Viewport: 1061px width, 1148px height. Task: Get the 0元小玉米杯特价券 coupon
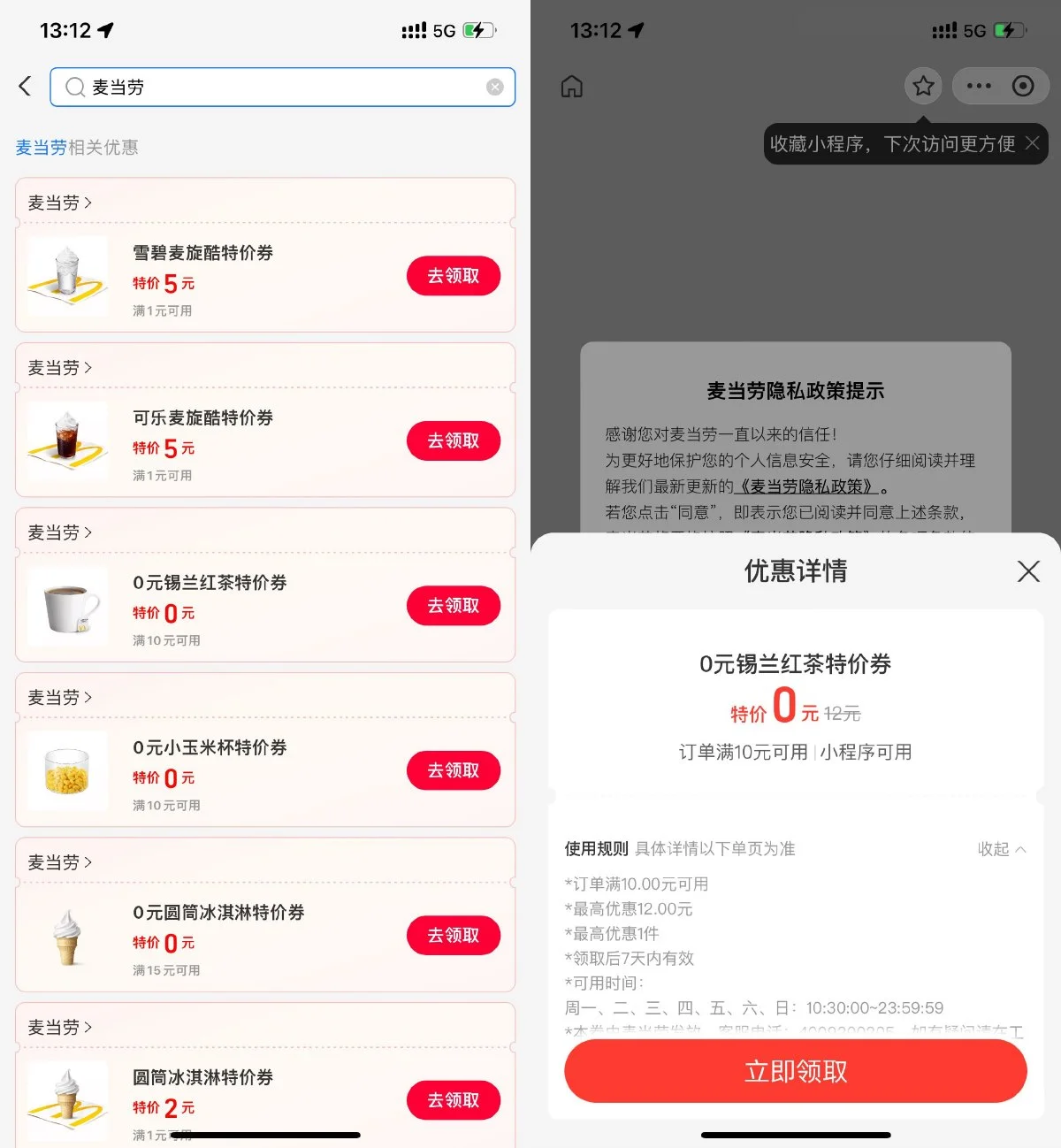[453, 770]
